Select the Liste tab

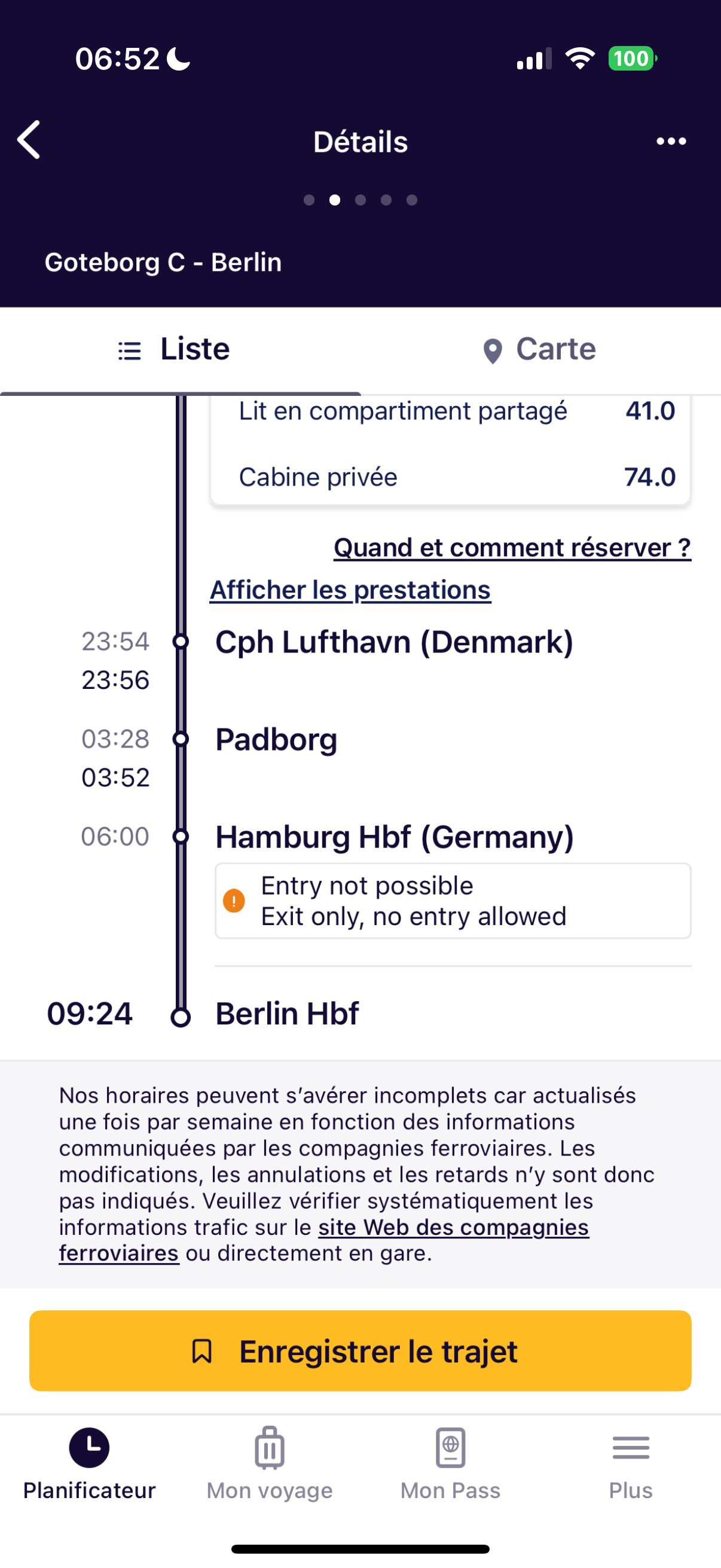(x=180, y=349)
